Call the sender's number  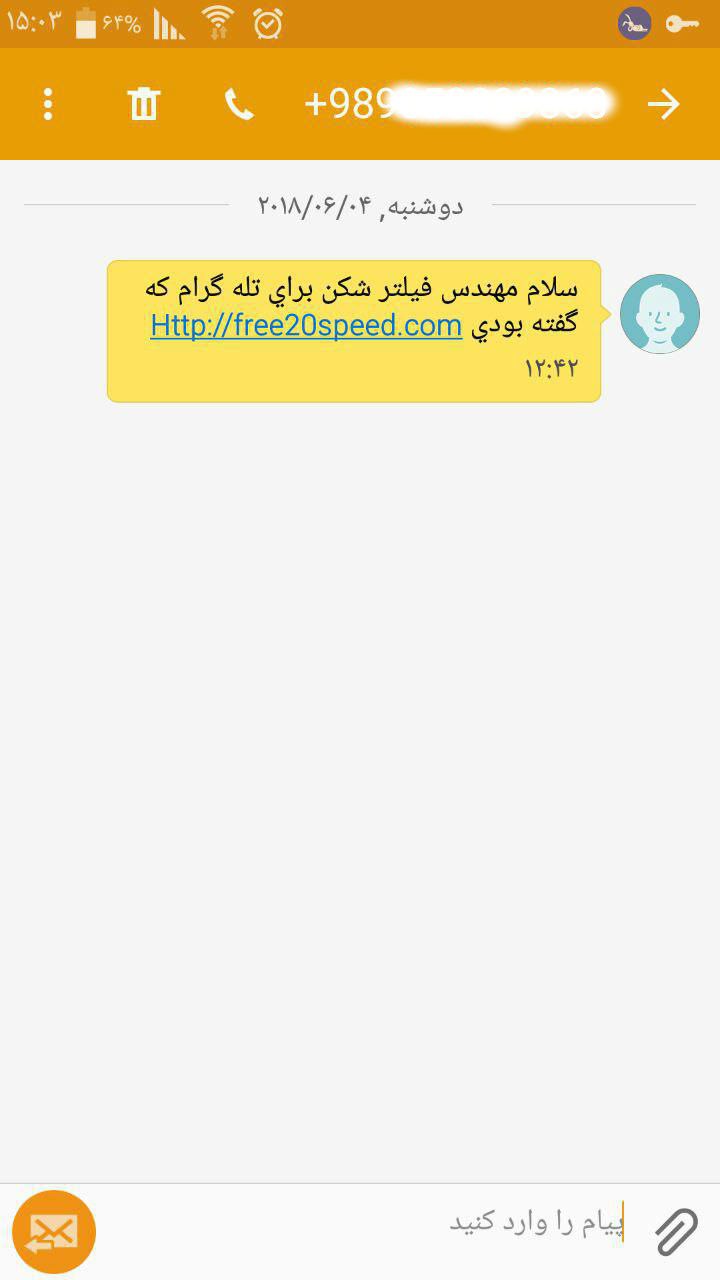pos(239,104)
